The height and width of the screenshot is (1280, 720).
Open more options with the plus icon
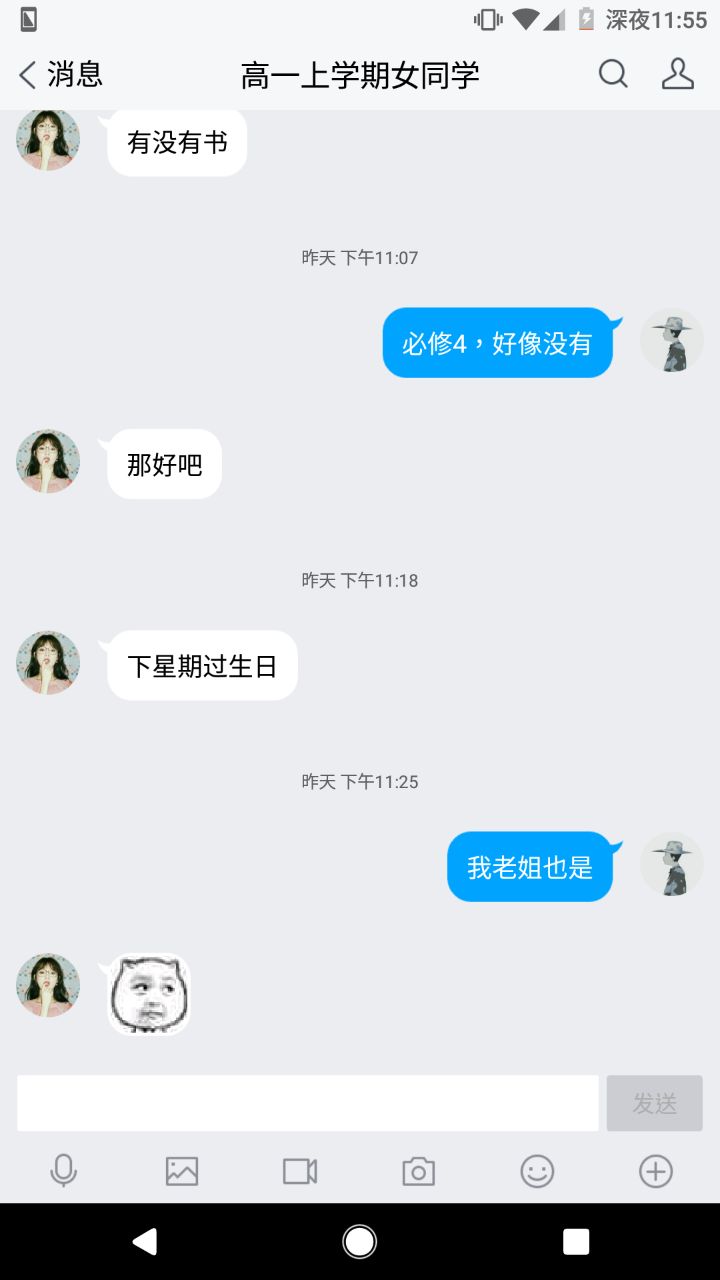(655, 1171)
